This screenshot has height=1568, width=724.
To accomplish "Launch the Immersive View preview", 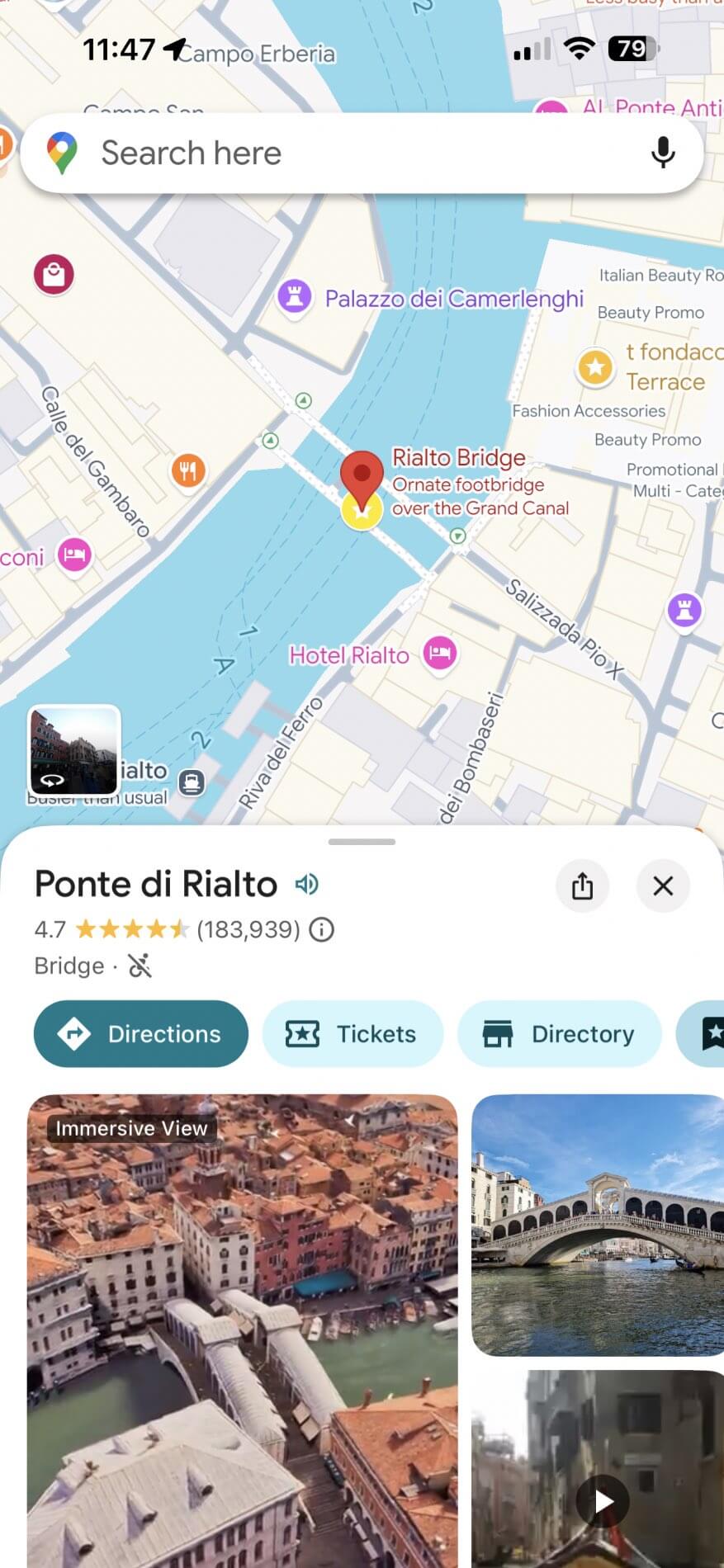I will pyautogui.click(x=242, y=1329).
